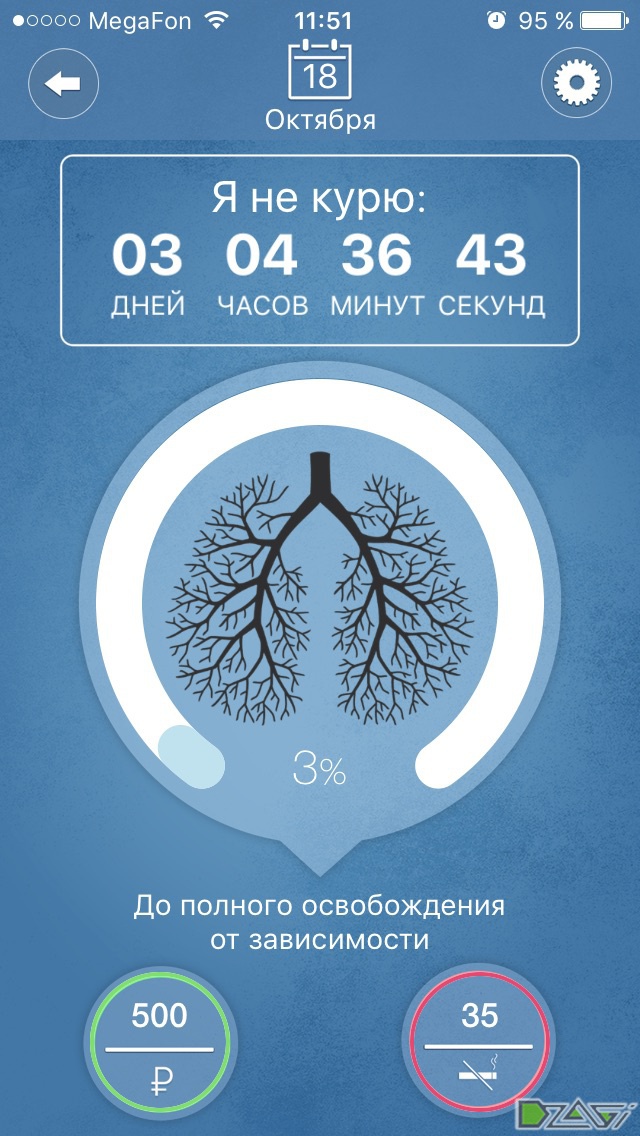This screenshot has height=1136, width=640.
Task: Open the 500 rubles saved circle
Action: 160,1046
